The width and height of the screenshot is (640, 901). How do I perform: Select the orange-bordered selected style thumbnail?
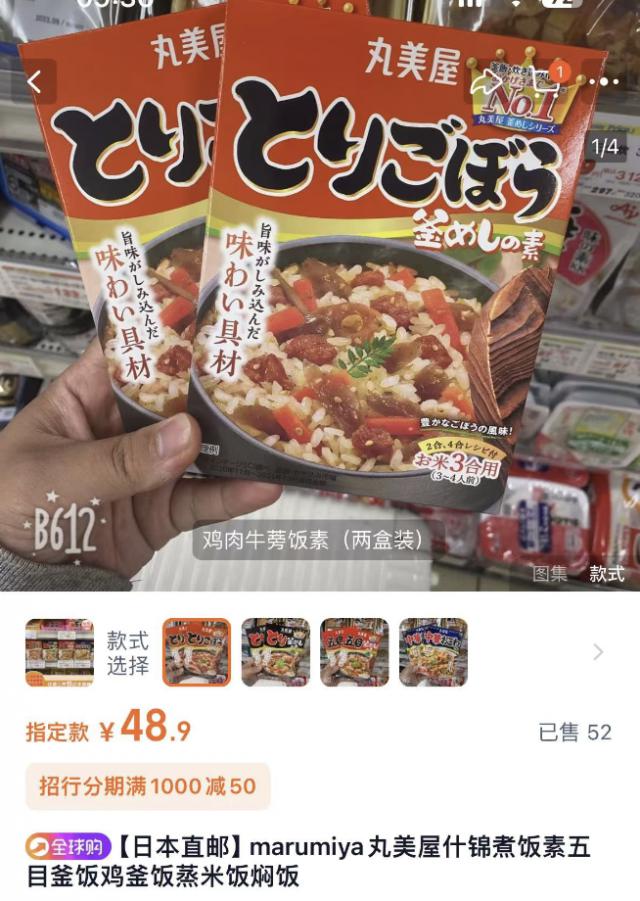pos(196,652)
